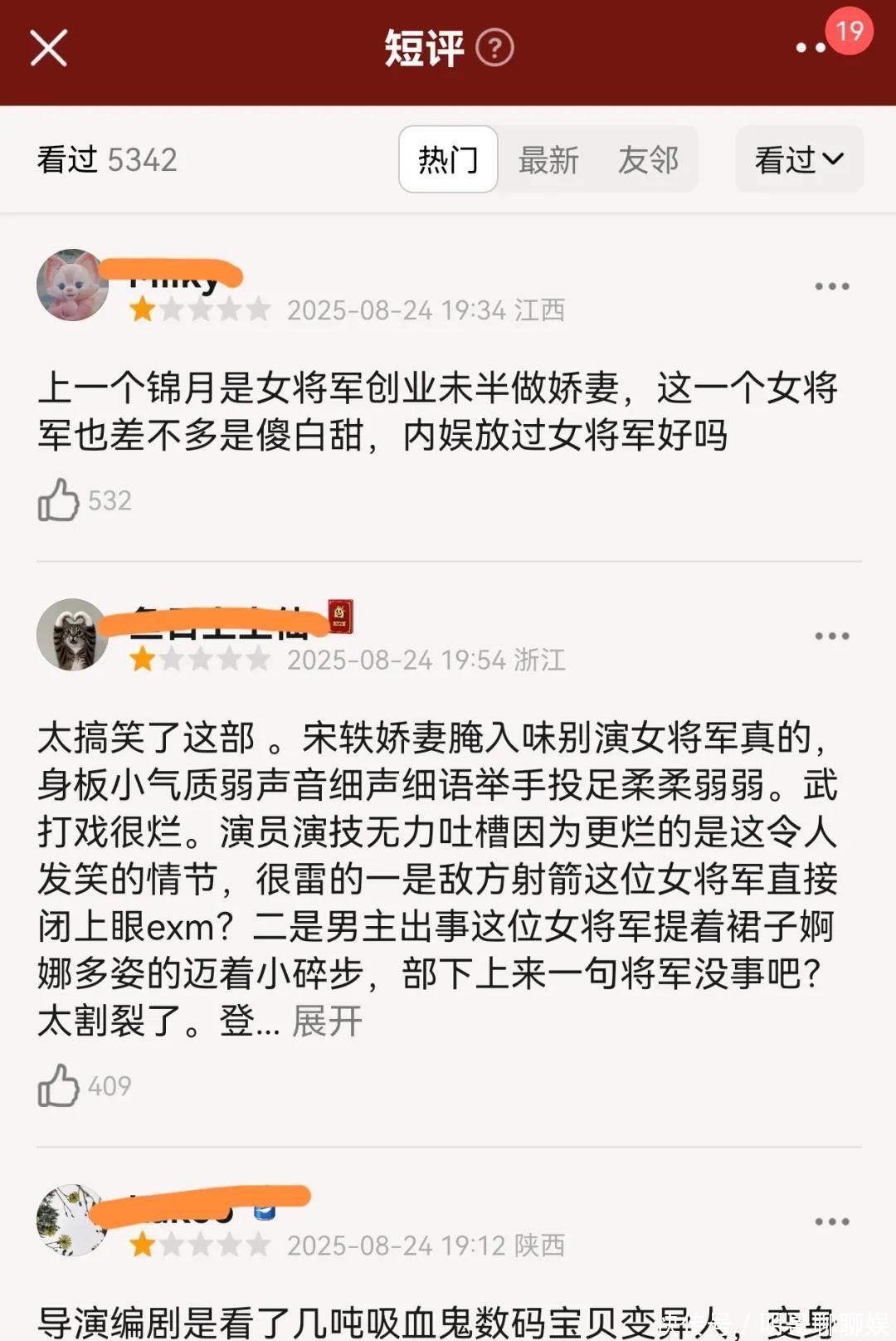The width and height of the screenshot is (896, 1341).
Task: Close the 短评 page
Action: 48,48
